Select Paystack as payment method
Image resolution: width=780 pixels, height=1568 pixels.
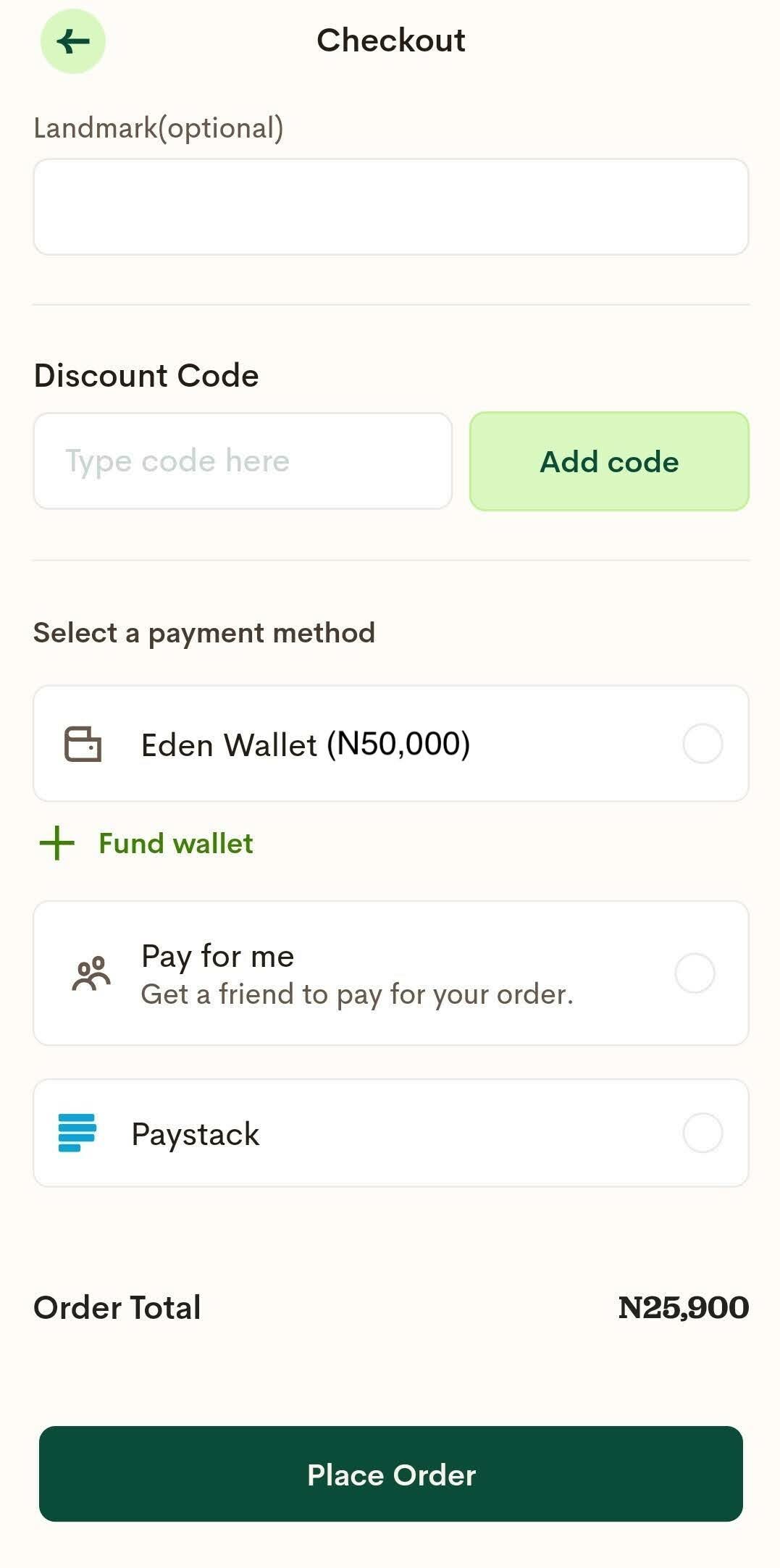(391, 1133)
